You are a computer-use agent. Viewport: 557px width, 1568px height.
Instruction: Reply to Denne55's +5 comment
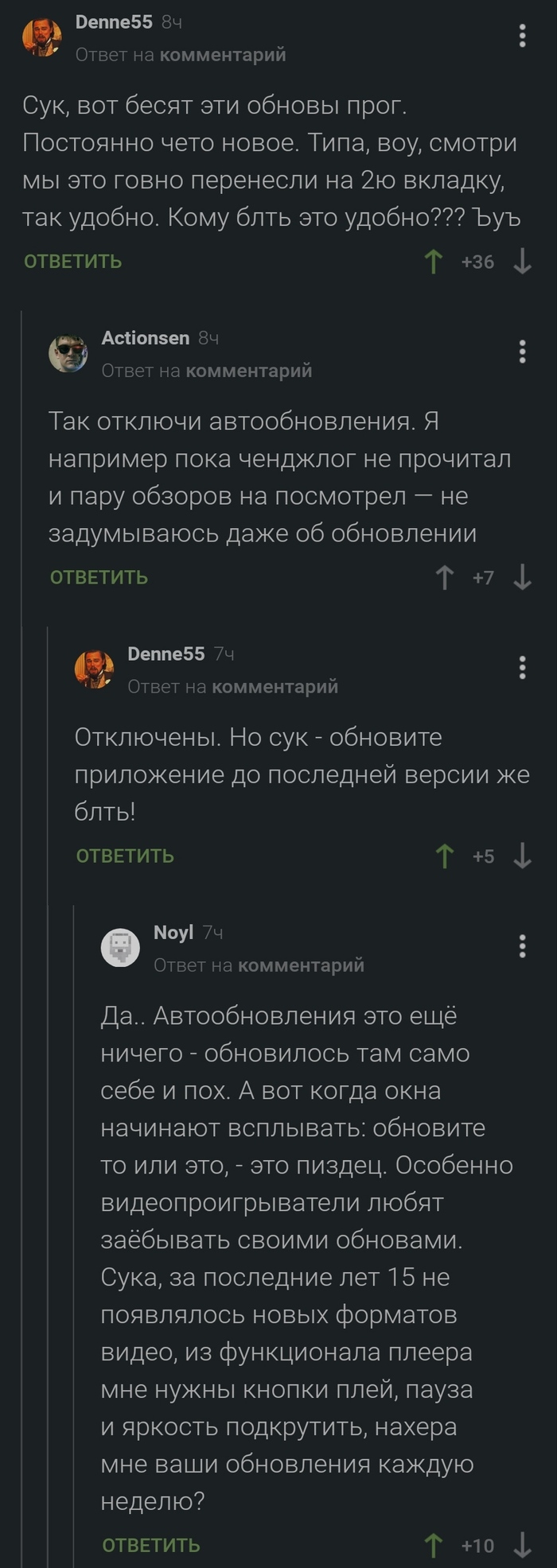125,856
